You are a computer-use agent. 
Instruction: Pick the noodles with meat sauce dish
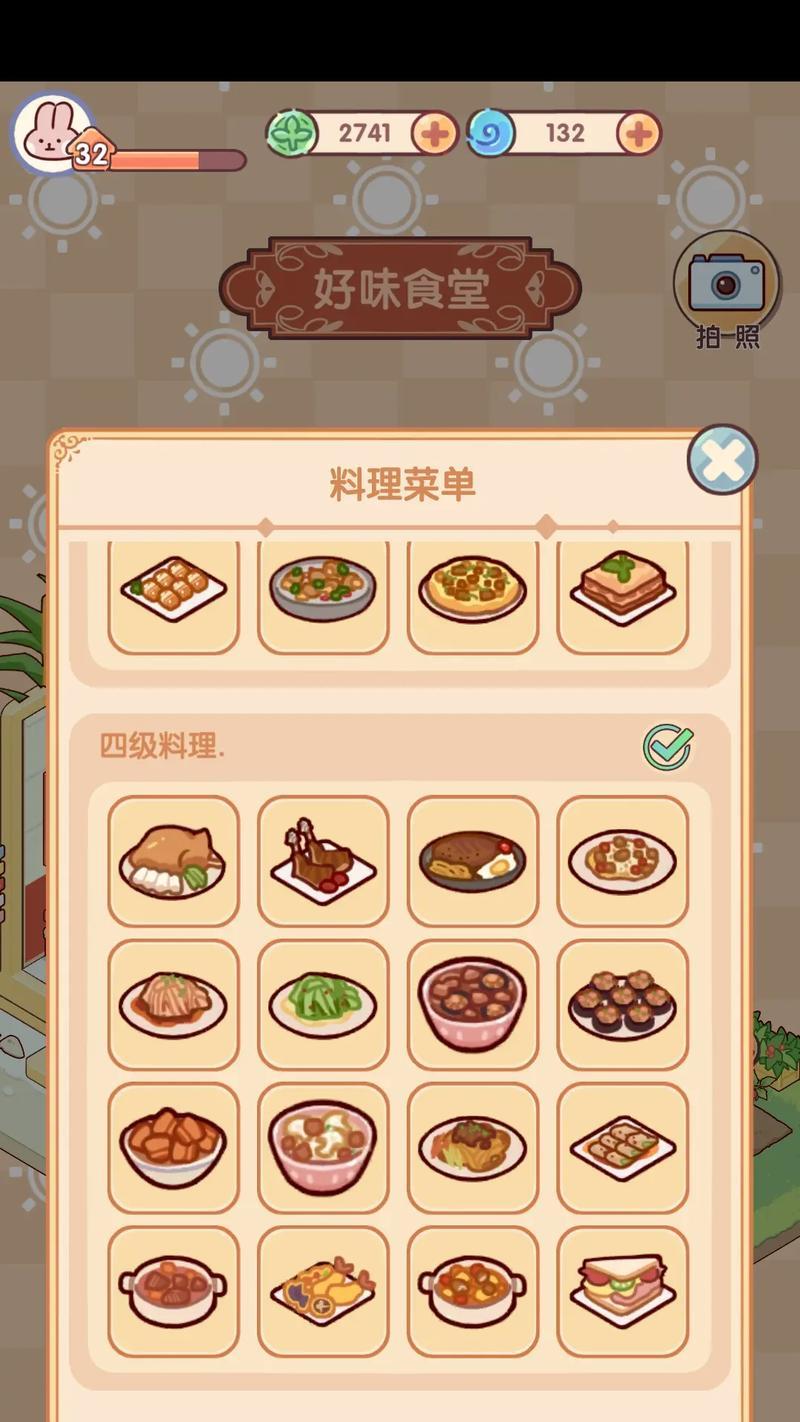coord(473,1147)
